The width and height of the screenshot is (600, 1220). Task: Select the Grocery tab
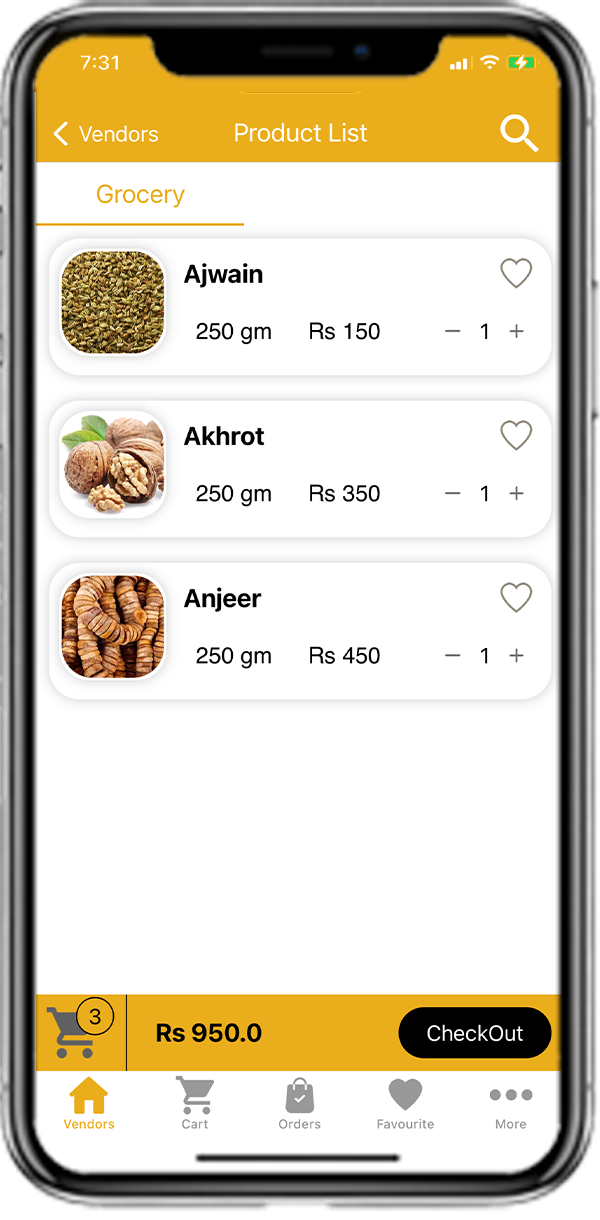point(140,195)
